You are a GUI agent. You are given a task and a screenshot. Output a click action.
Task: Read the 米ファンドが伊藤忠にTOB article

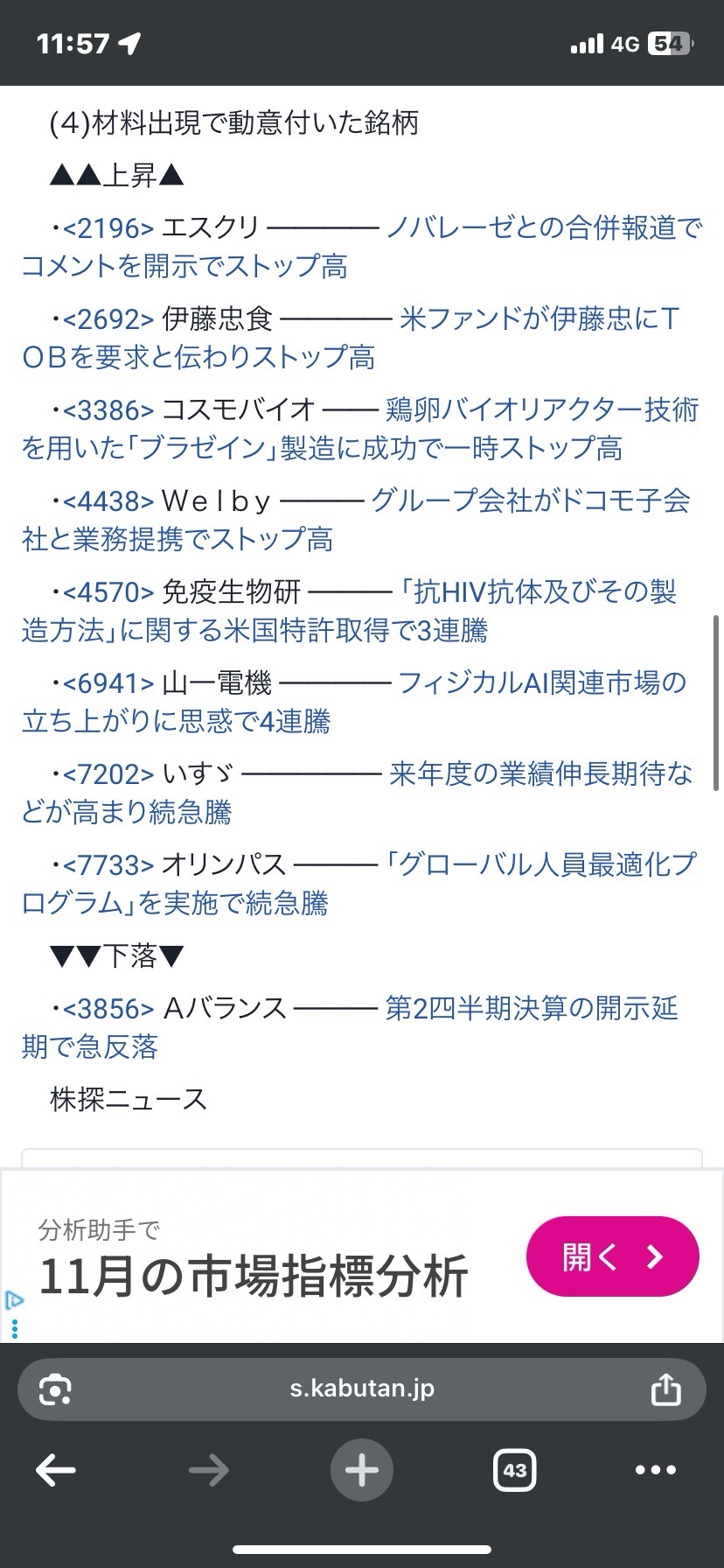[538, 319]
